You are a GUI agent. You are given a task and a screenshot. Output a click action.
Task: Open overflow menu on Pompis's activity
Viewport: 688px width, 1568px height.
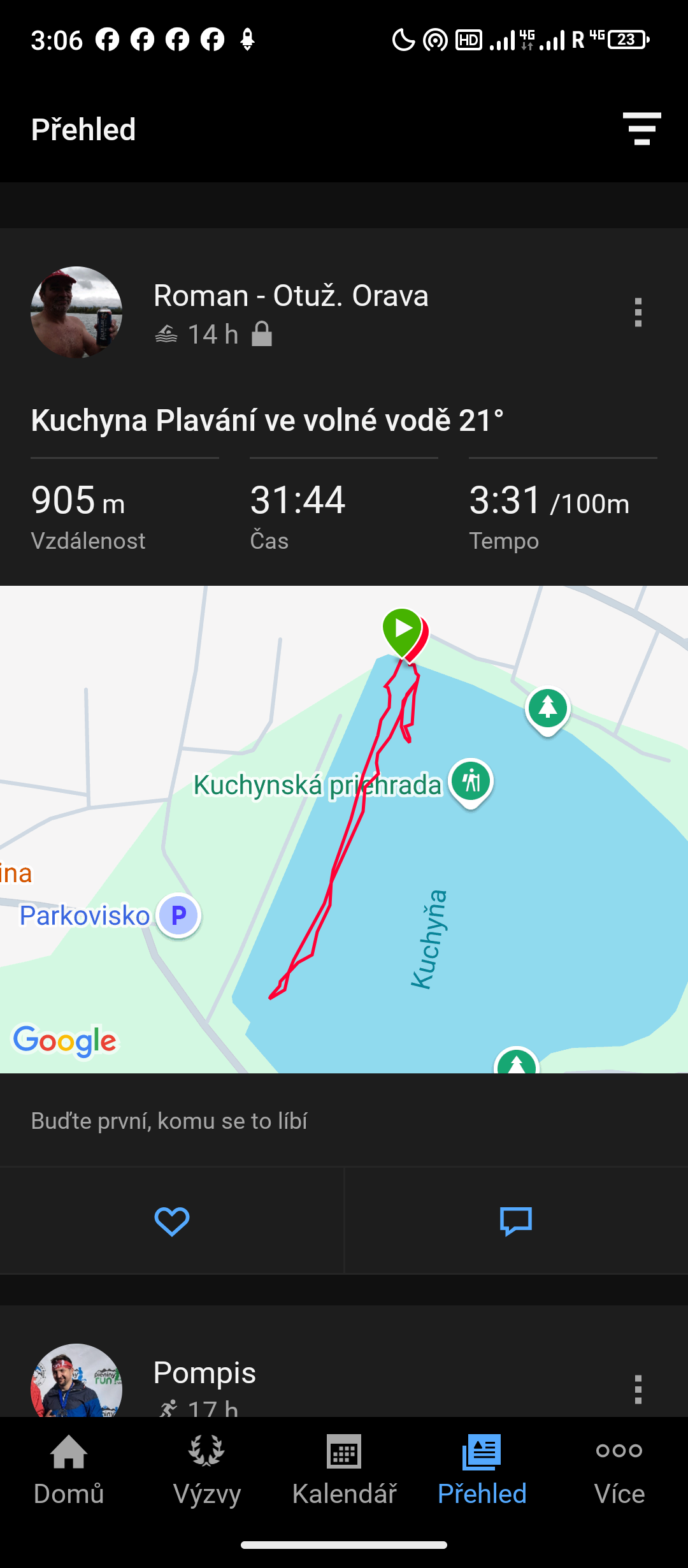tap(638, 1389)
